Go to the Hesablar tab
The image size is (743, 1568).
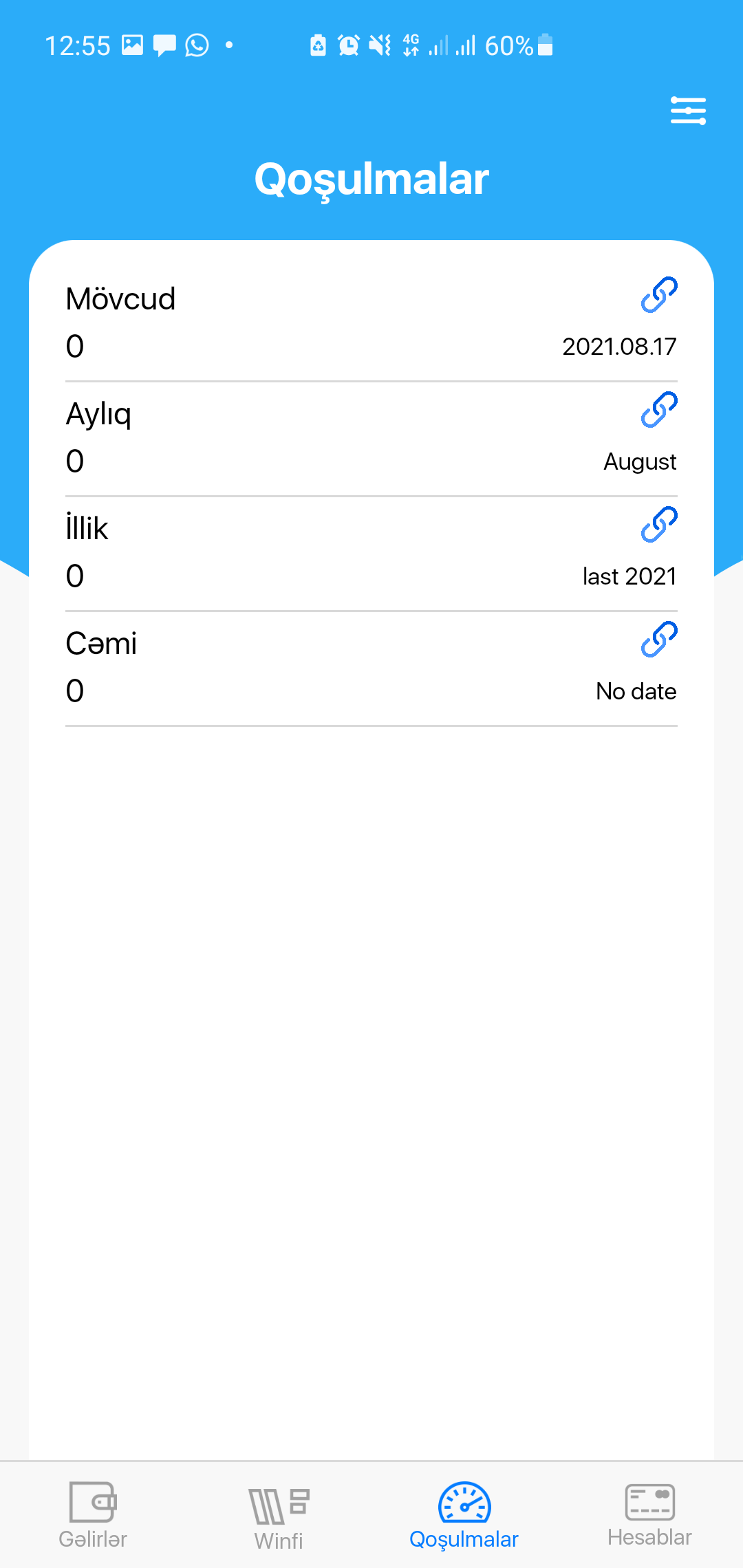tap(649, 1515)
